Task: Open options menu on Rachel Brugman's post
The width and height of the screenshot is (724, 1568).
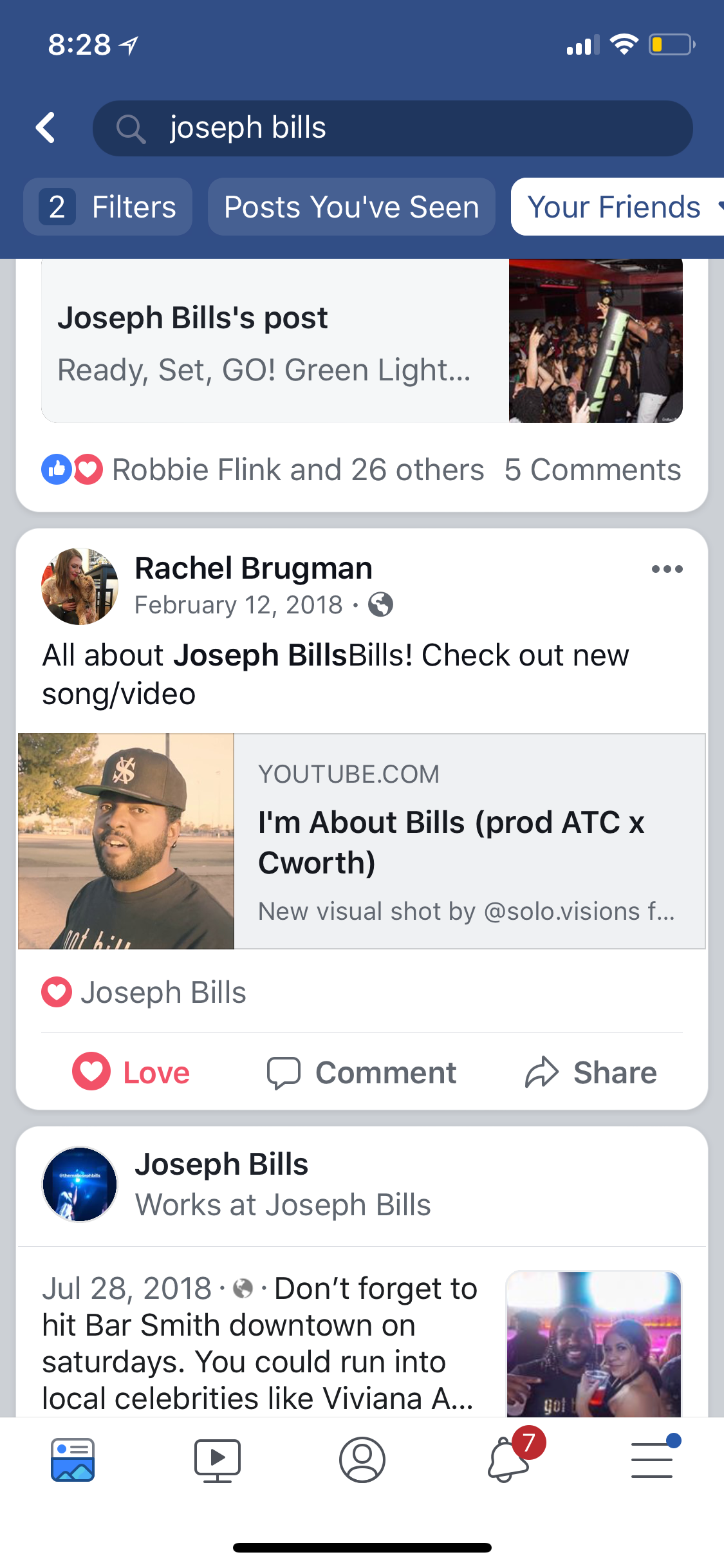Action: (667, 569)
